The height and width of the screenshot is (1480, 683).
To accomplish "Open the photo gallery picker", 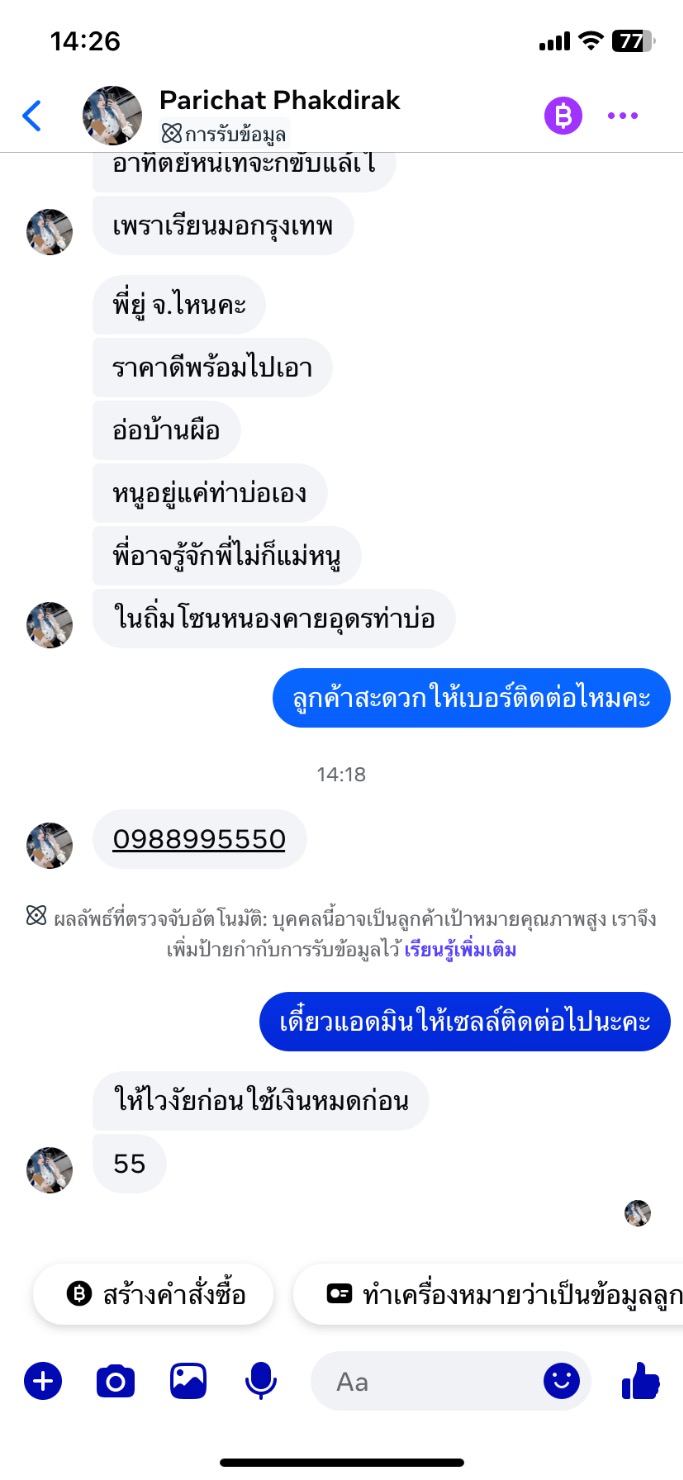I will (188, 1382).
